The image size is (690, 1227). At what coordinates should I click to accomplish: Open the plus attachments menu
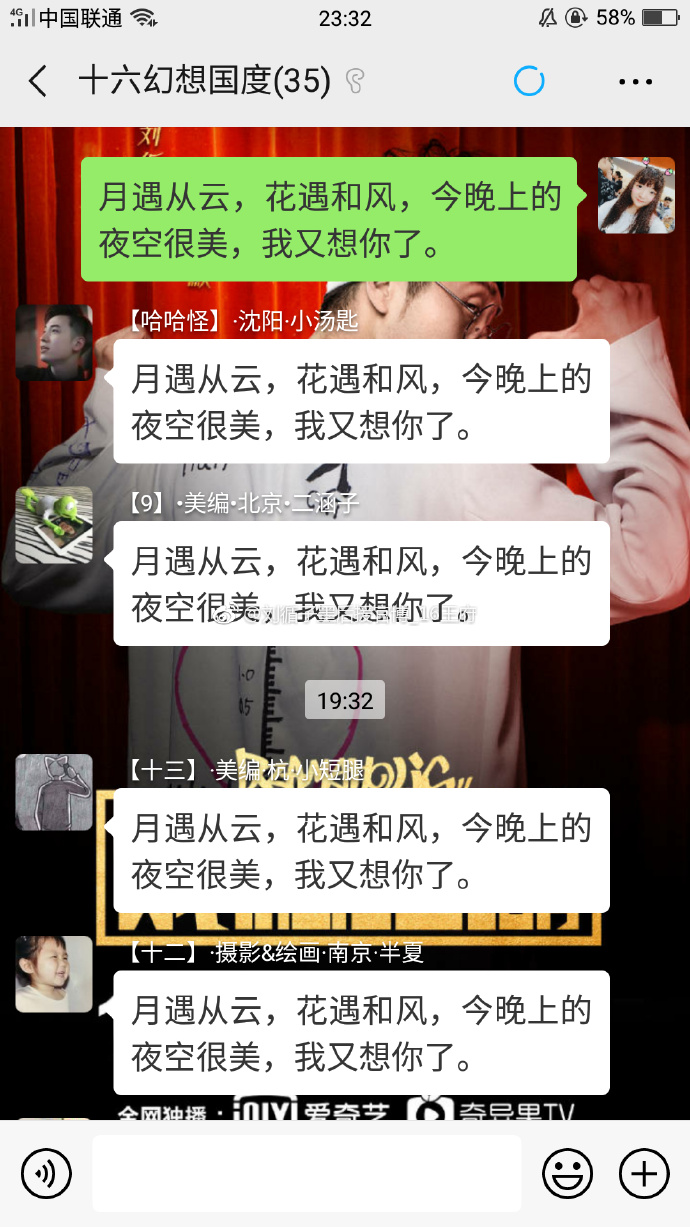(643, 1172)
